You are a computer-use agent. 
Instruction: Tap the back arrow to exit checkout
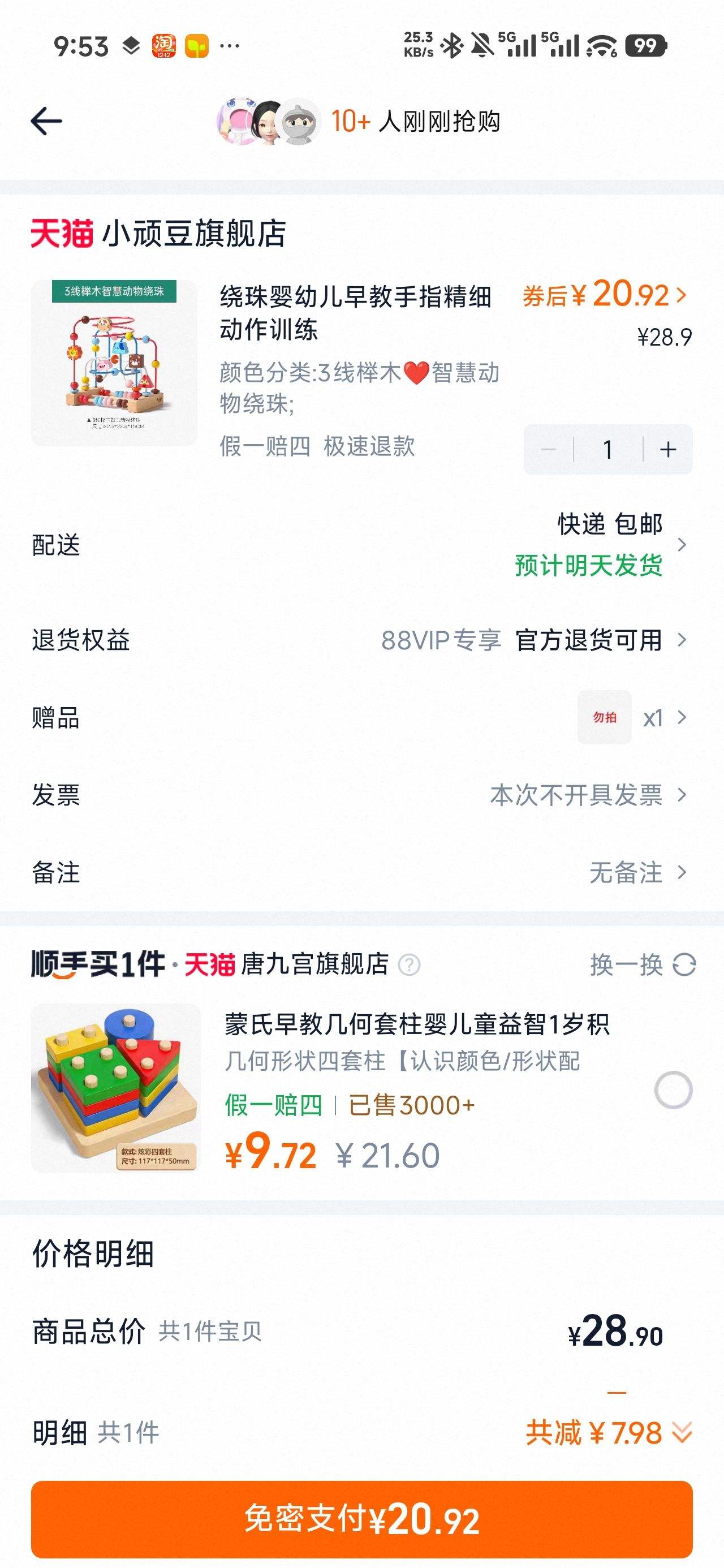[47, 120]
